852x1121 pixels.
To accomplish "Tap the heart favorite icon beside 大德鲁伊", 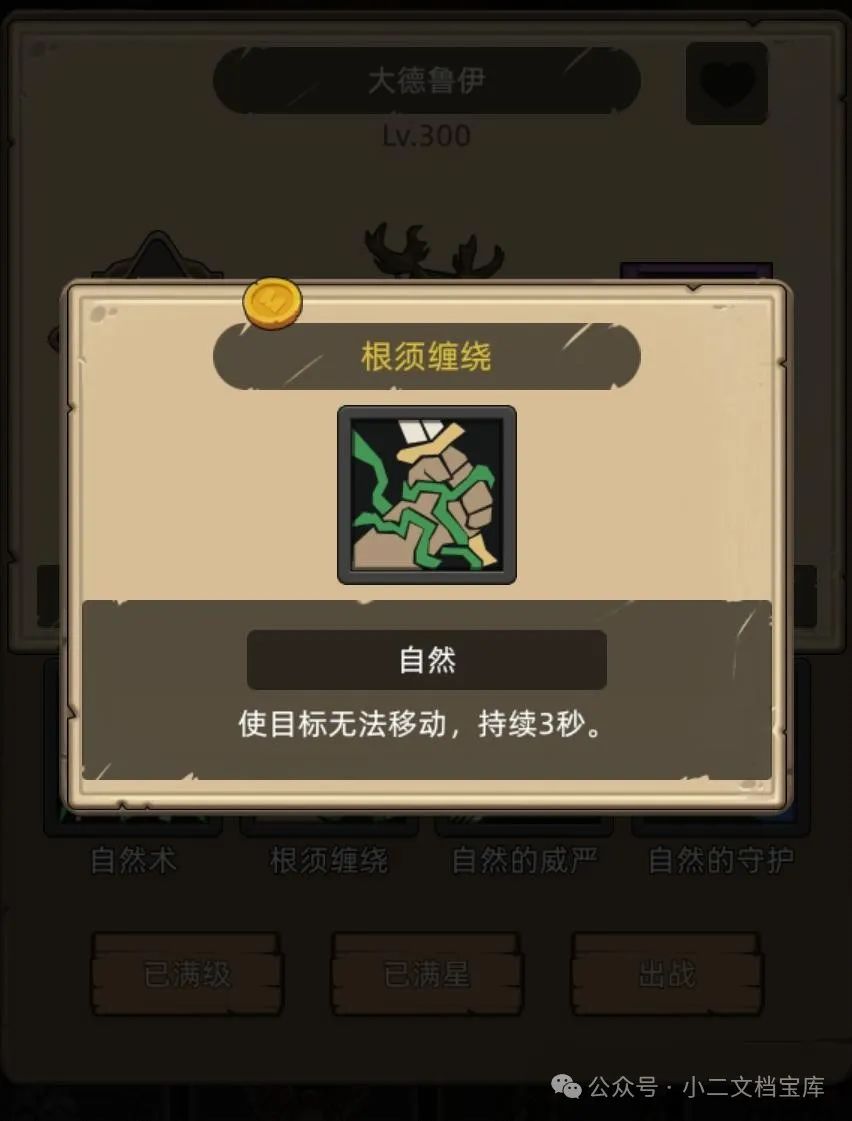I will 727,84.
